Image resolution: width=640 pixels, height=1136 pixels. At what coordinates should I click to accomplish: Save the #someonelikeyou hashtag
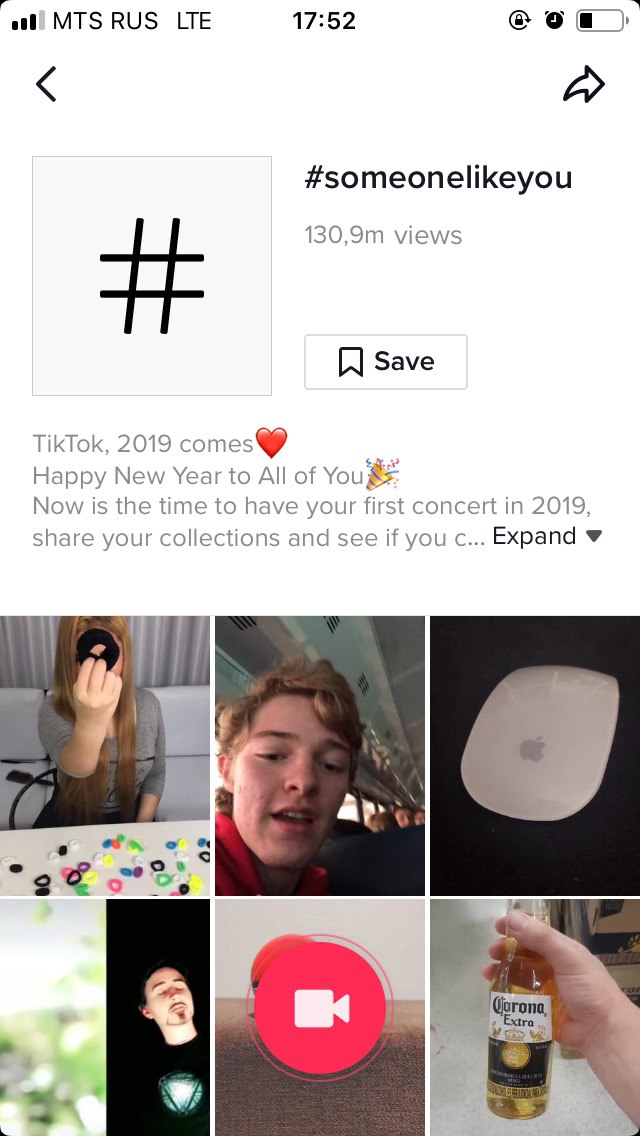pos(385,362)
